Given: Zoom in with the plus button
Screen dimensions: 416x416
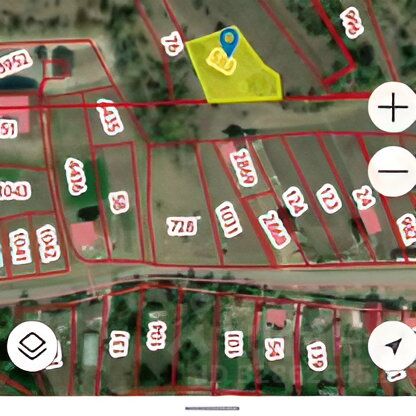Looking at the screenshot, I should point(393,107).
